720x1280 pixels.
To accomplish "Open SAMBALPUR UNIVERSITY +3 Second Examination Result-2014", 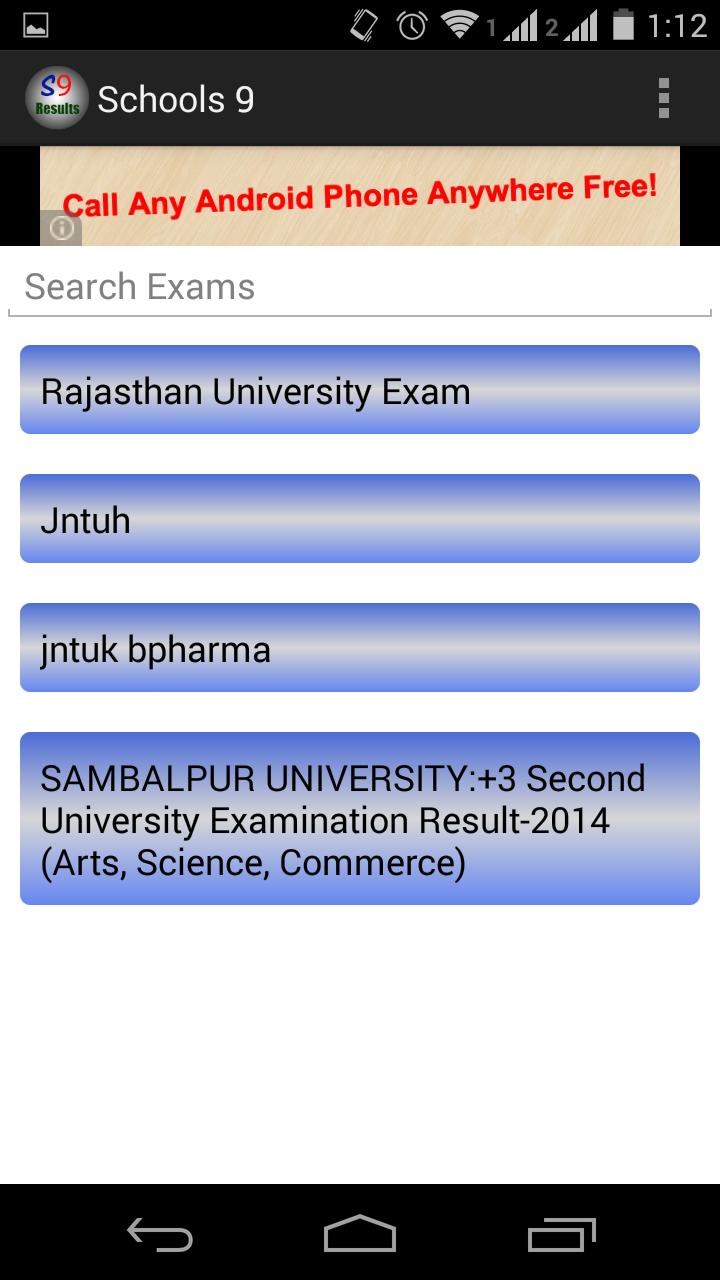I will tap(359, 818).
